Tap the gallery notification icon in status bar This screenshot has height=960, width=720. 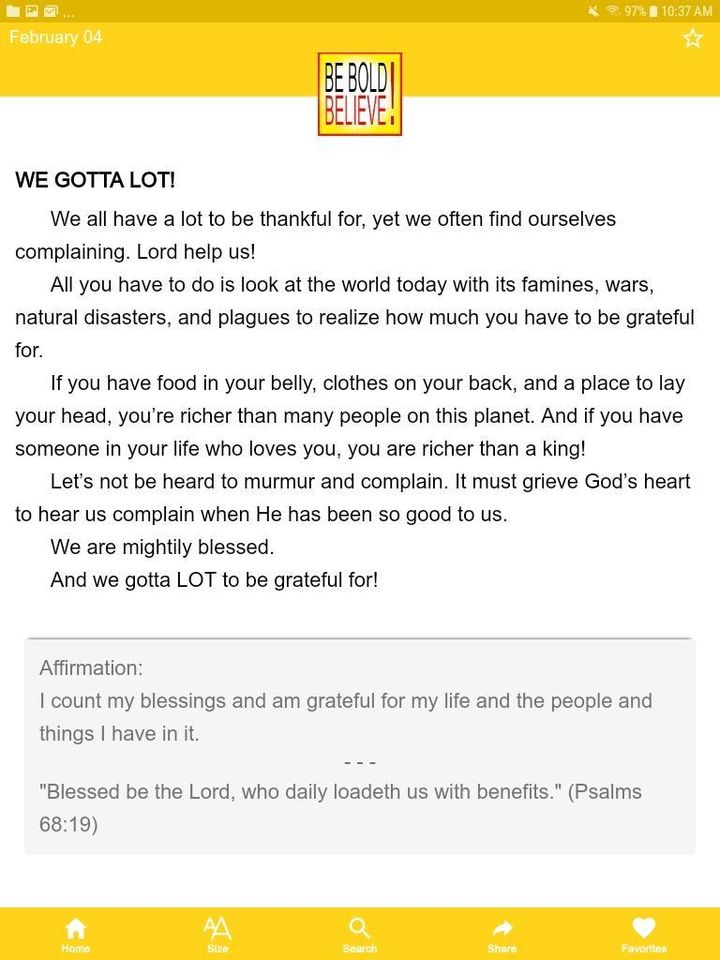(x=31, y=11)
